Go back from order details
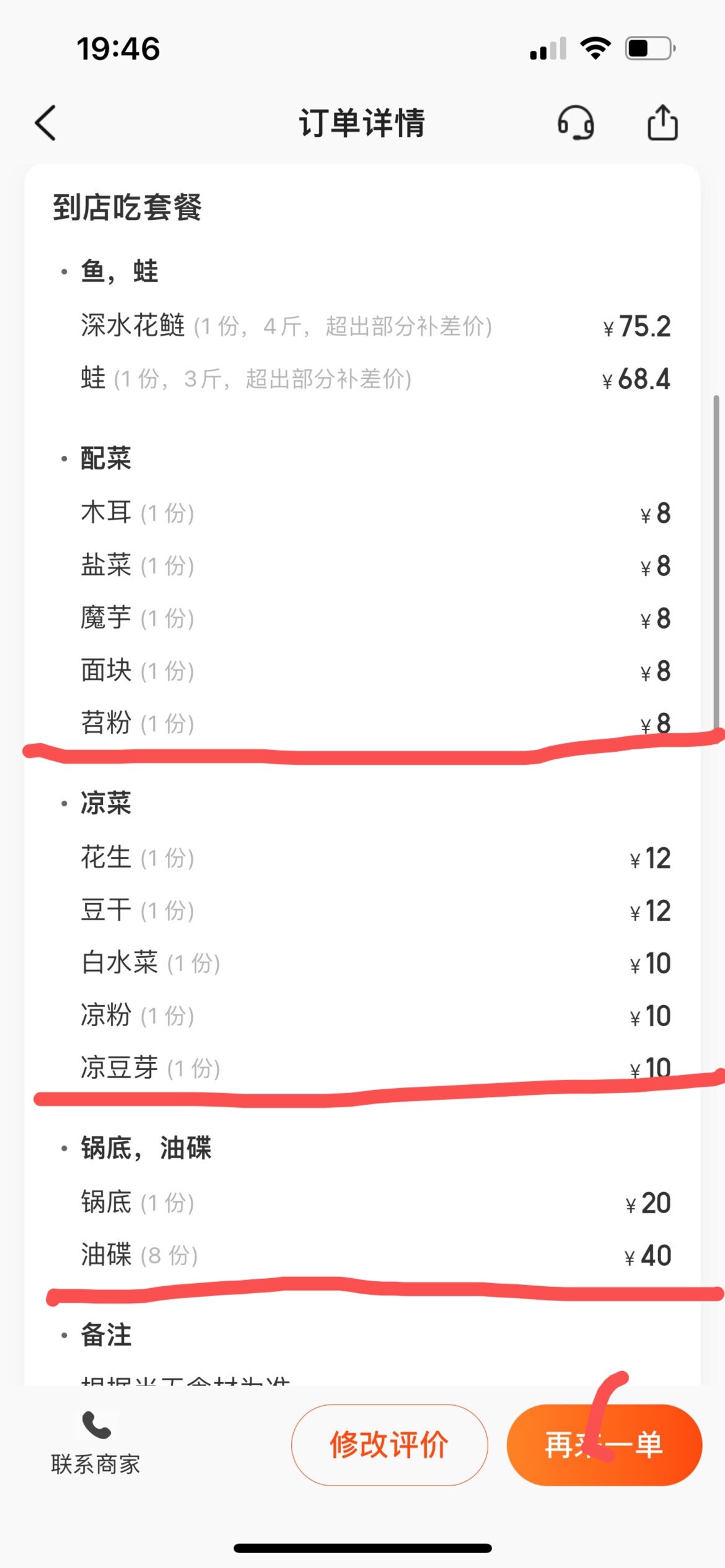The width and height of the screenshot is (725, 1568). coord(46,123)
